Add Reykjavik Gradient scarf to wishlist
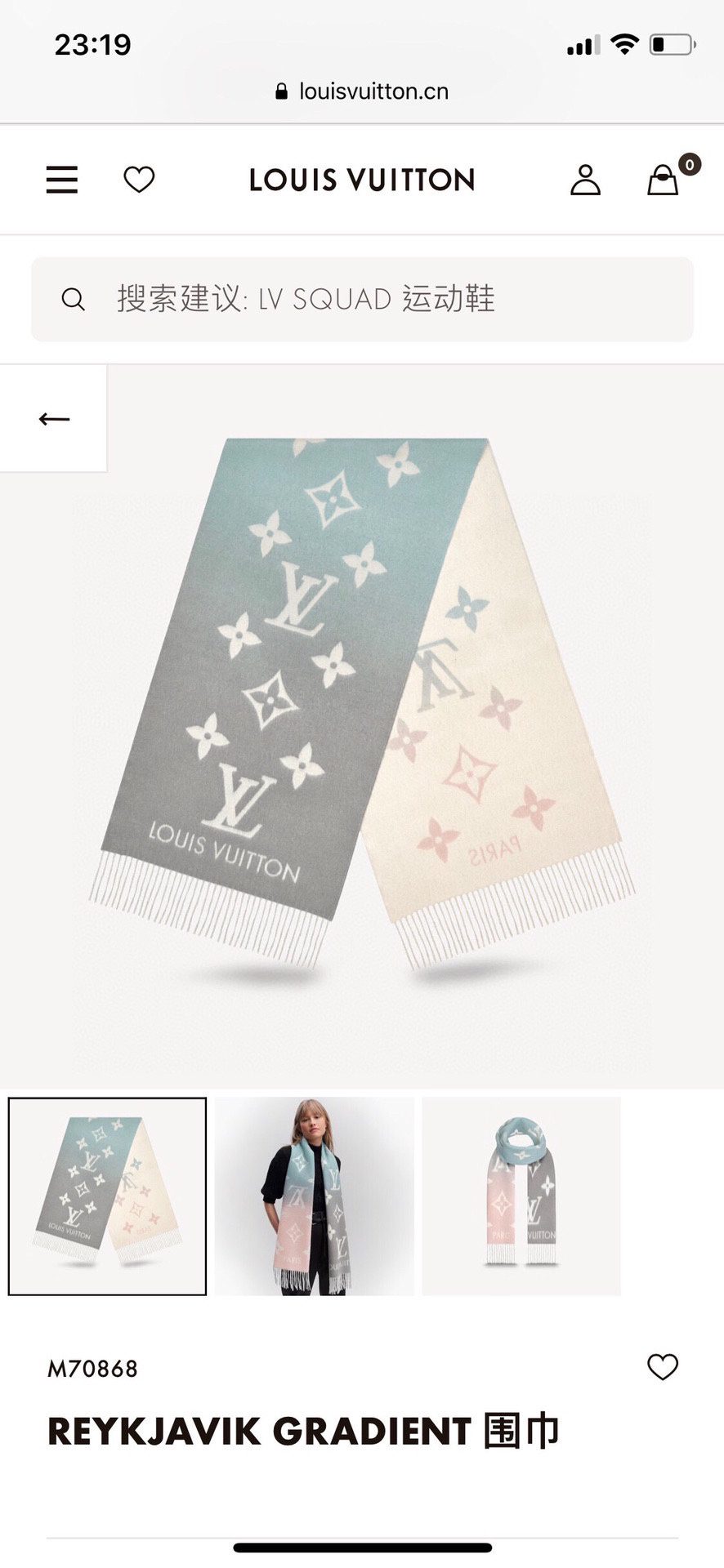The image size is (724, 1568). click(663, 1367)
